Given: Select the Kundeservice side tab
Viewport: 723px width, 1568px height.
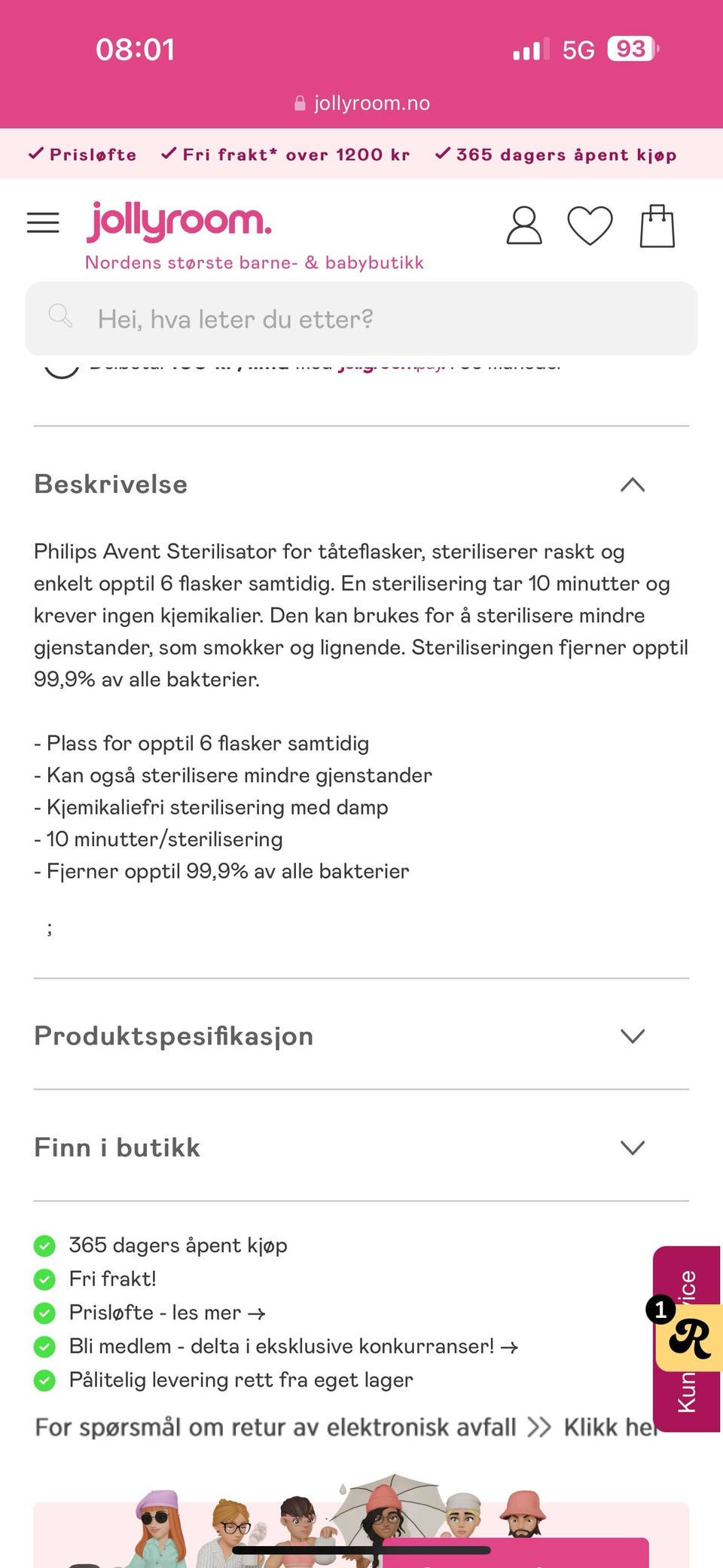Looking at the screenshot, I should click(x=686, y=1386).
